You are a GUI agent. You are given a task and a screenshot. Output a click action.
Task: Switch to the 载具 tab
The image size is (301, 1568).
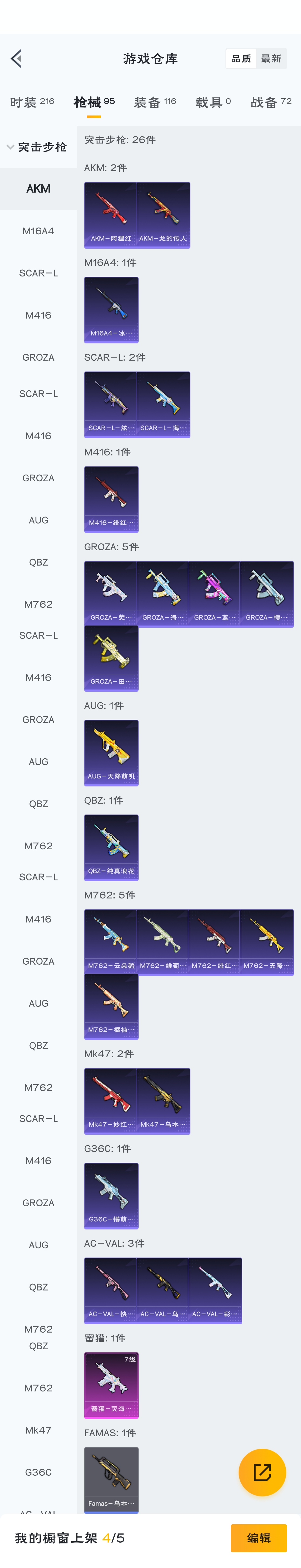pyautogui.click(x=213, y=102)
